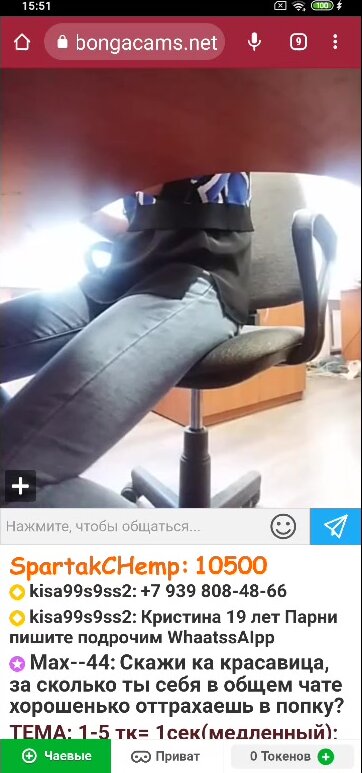Tap the bongacams.net address bar
Viewport: 362px width, 773px height.
click(x=135, y=42)
